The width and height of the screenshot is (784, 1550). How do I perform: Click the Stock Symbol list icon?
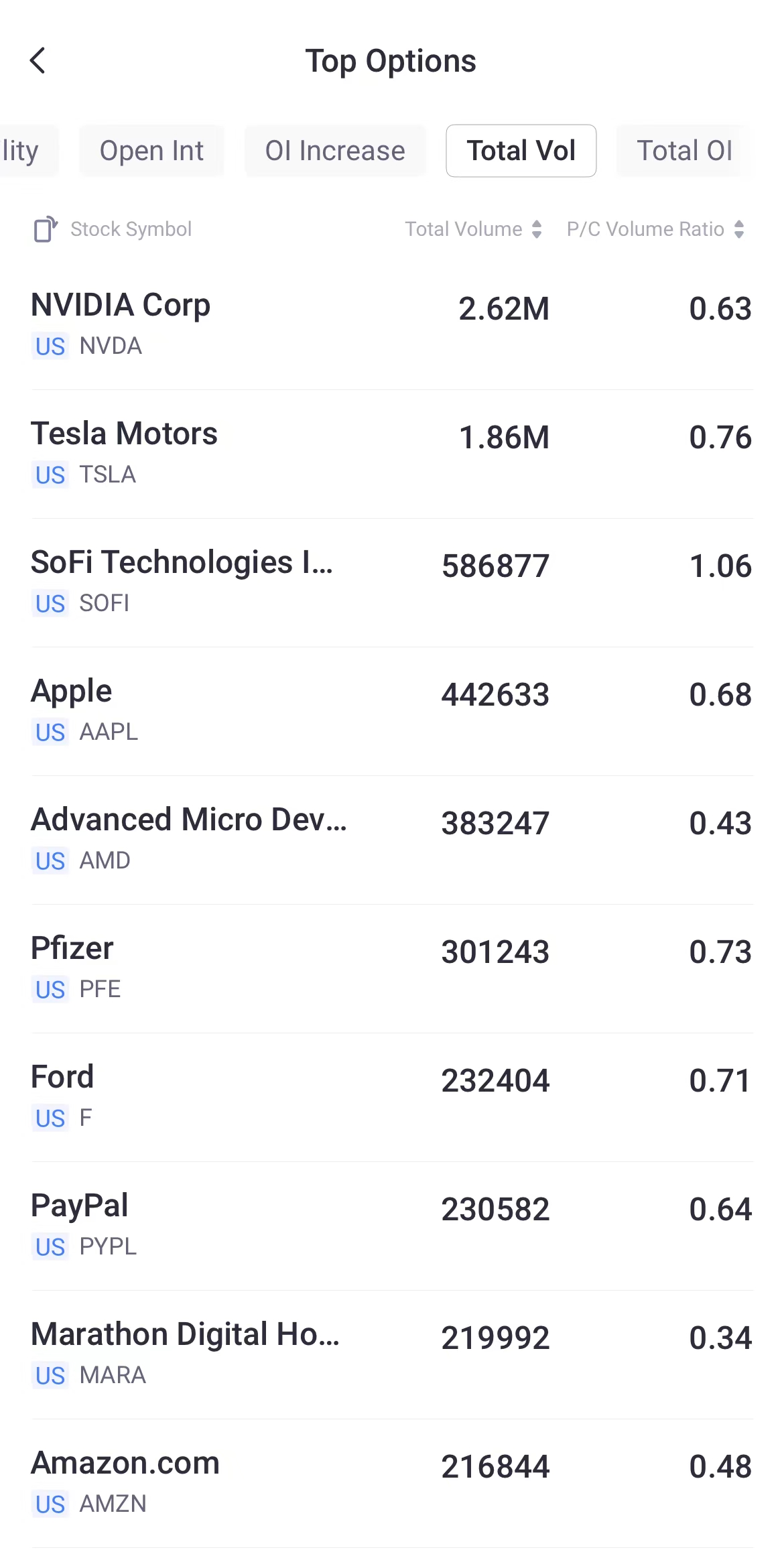click(x=44, y=229)
